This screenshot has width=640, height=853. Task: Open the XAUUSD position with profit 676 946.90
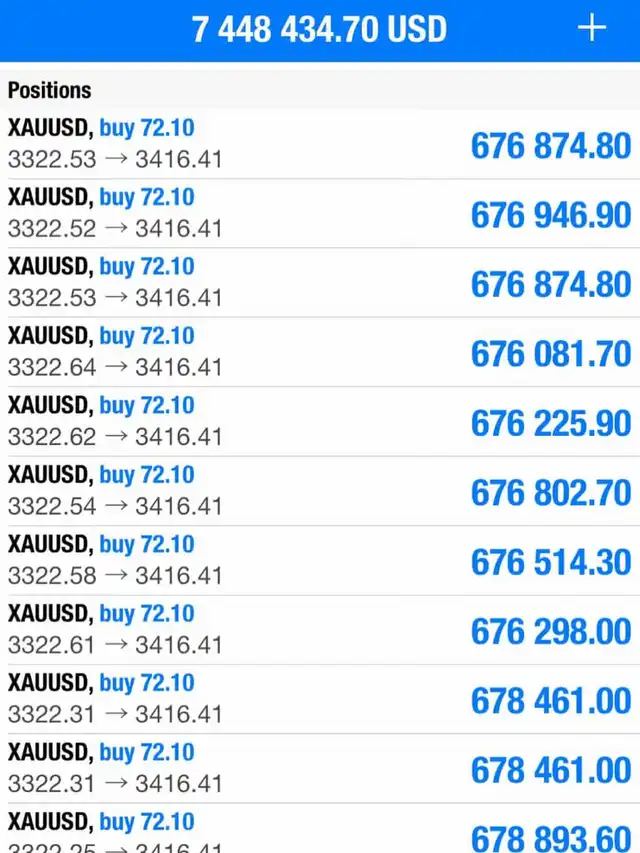[320, 214]
